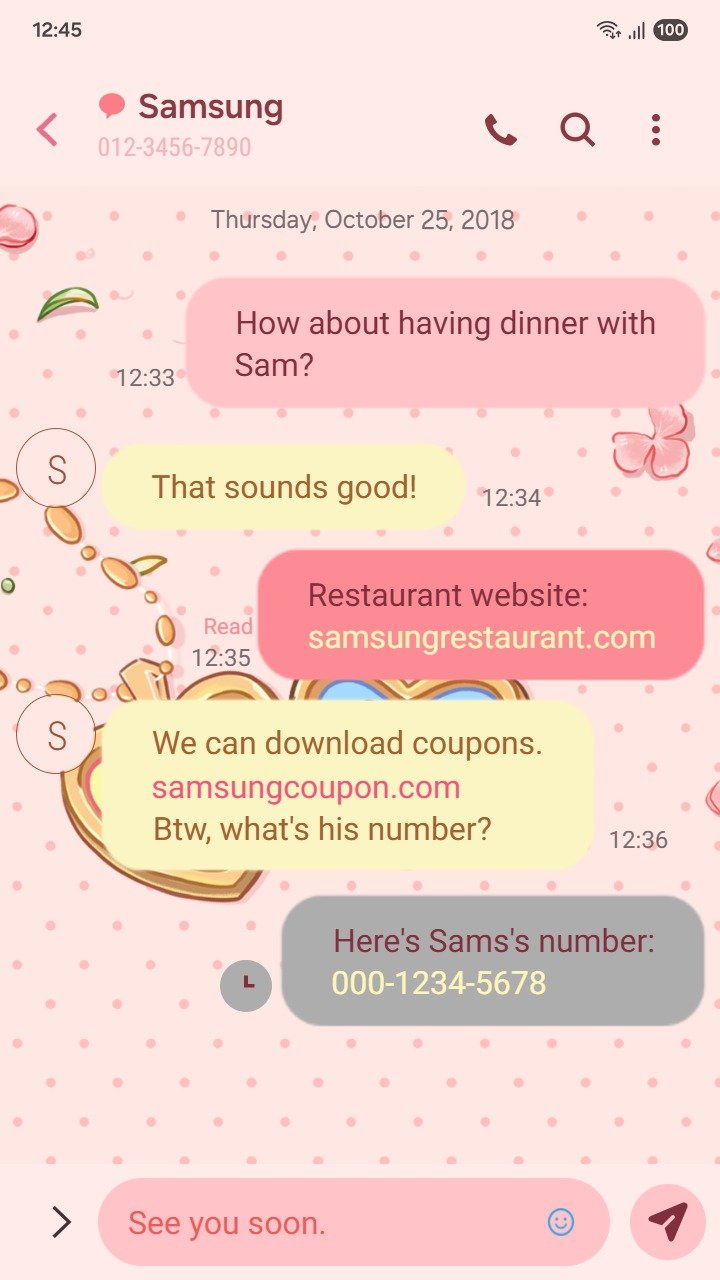Screen dimensions: 720x1280
Task: Send the message
Action: click(x=668, y=1221)
